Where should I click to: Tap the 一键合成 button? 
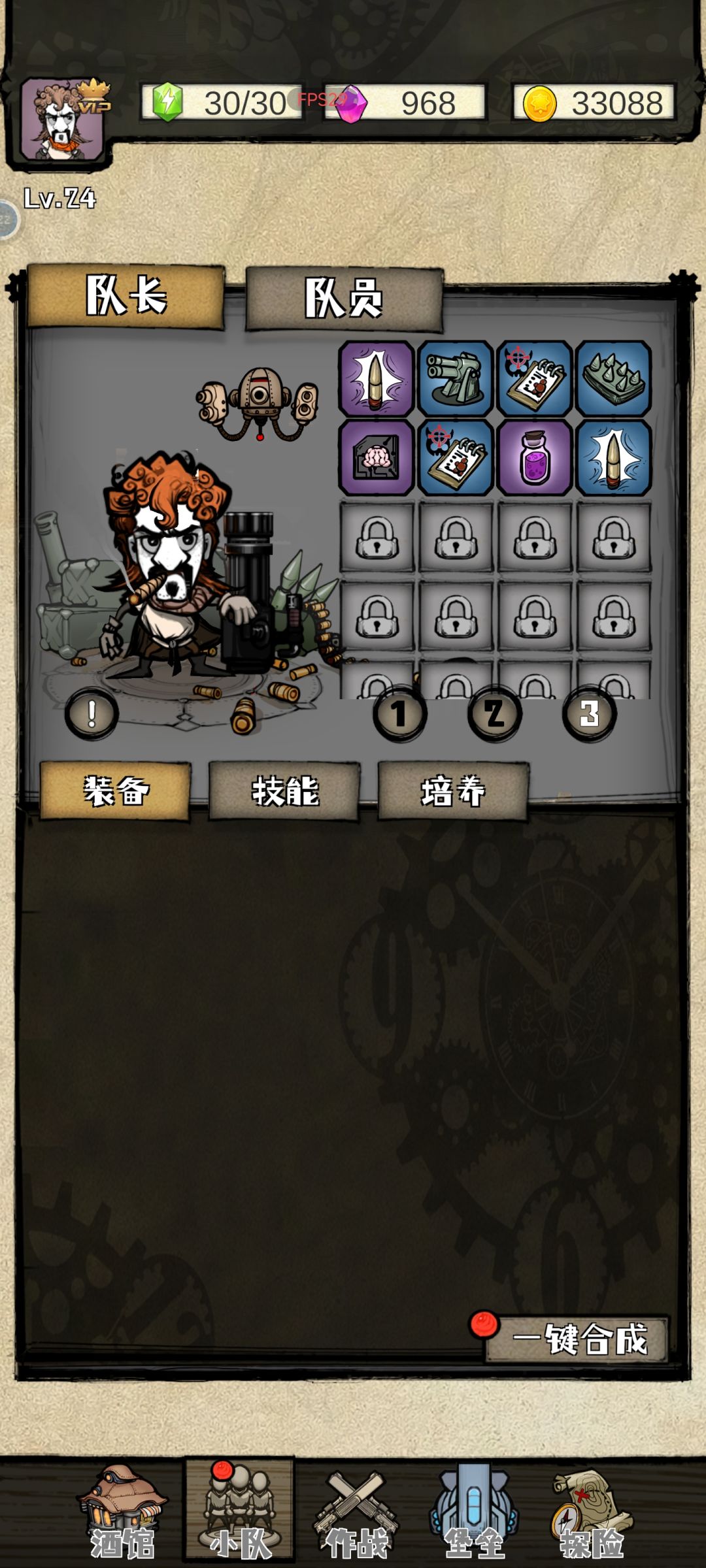coord(577,1339)
